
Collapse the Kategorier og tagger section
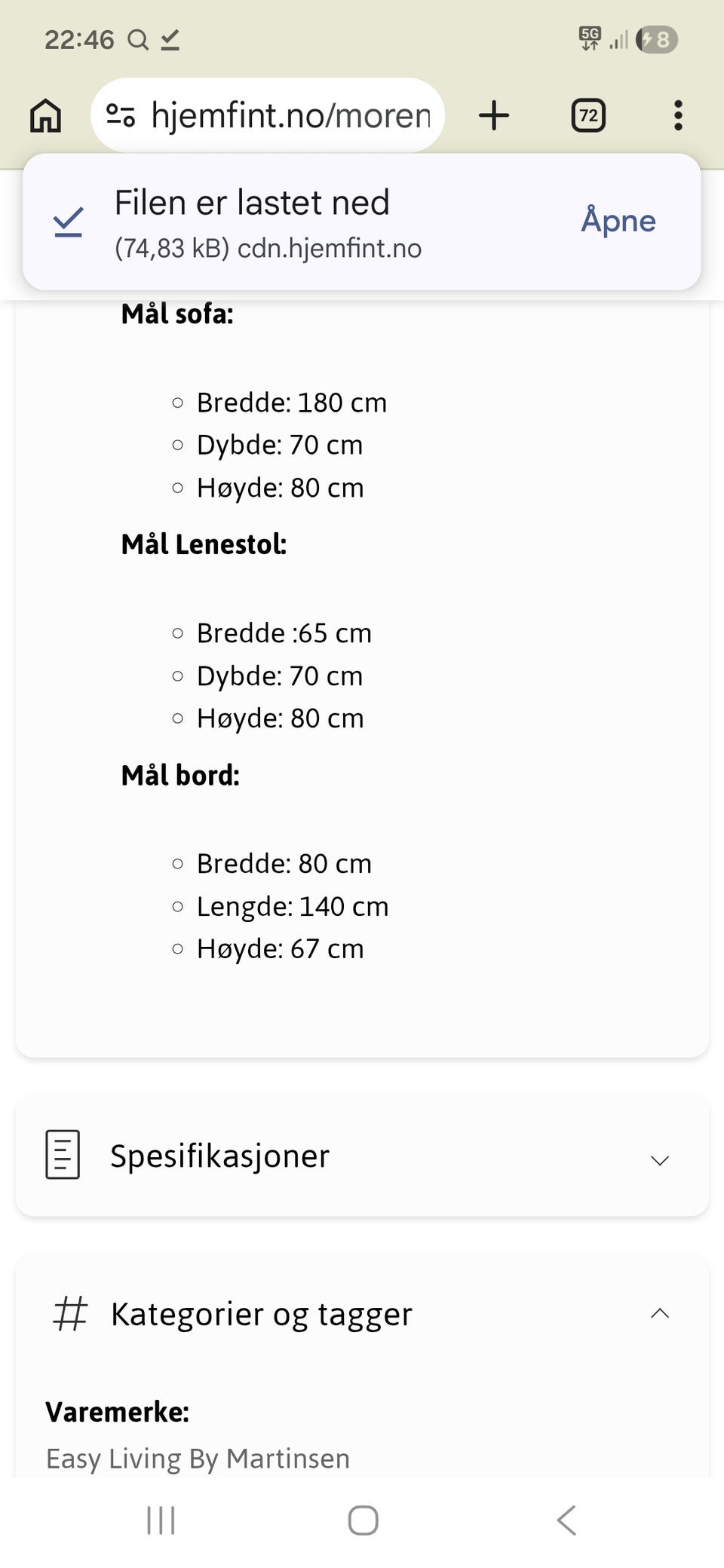click(660, 1313)
